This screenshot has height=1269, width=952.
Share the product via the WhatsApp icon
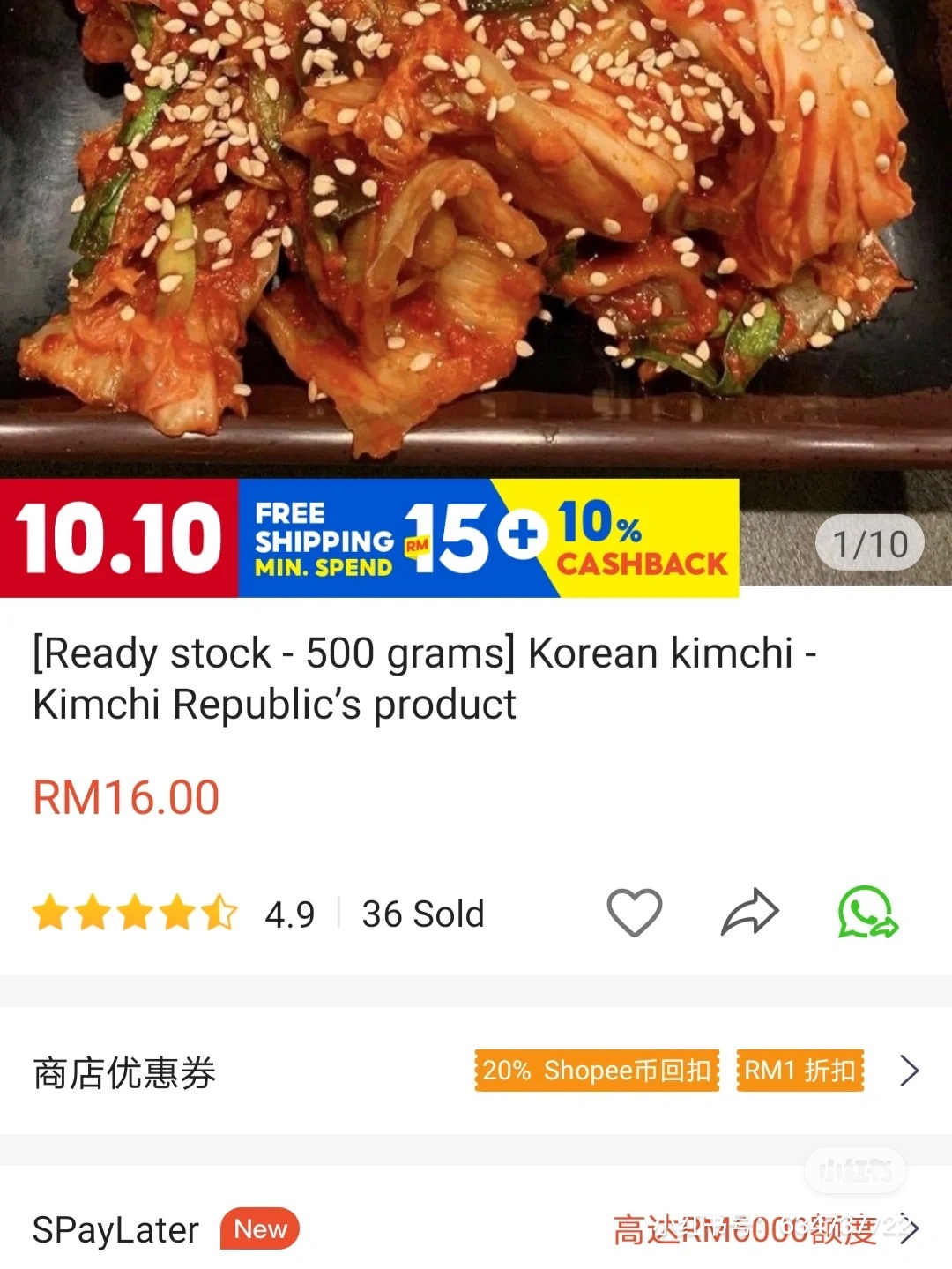(x=867, y=913)
